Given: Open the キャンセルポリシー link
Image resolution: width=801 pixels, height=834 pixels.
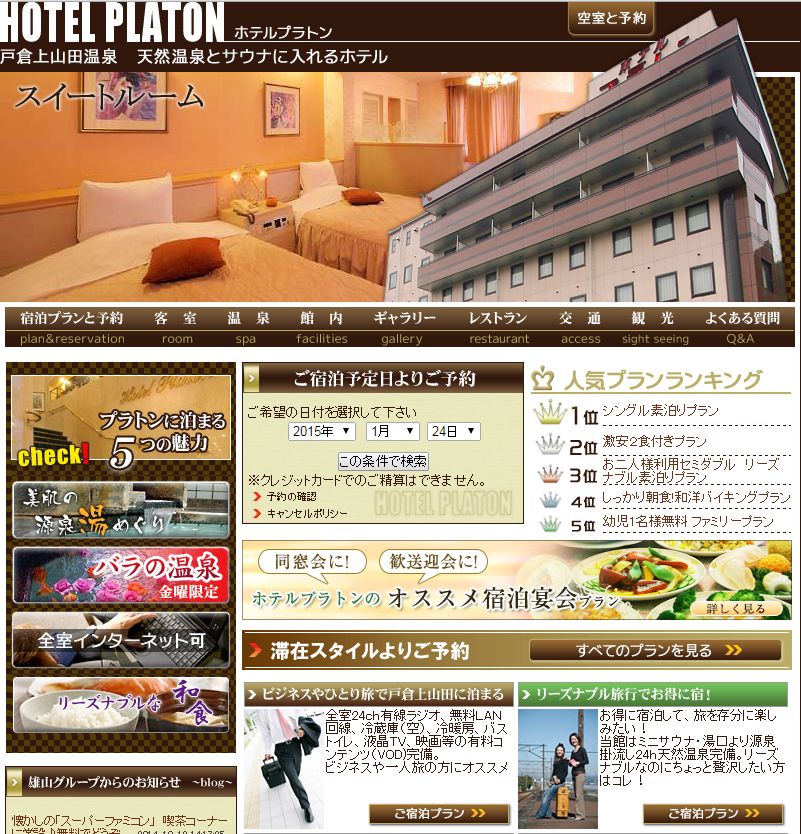Looking at the screenshot, I should click(x=306, y=513).
